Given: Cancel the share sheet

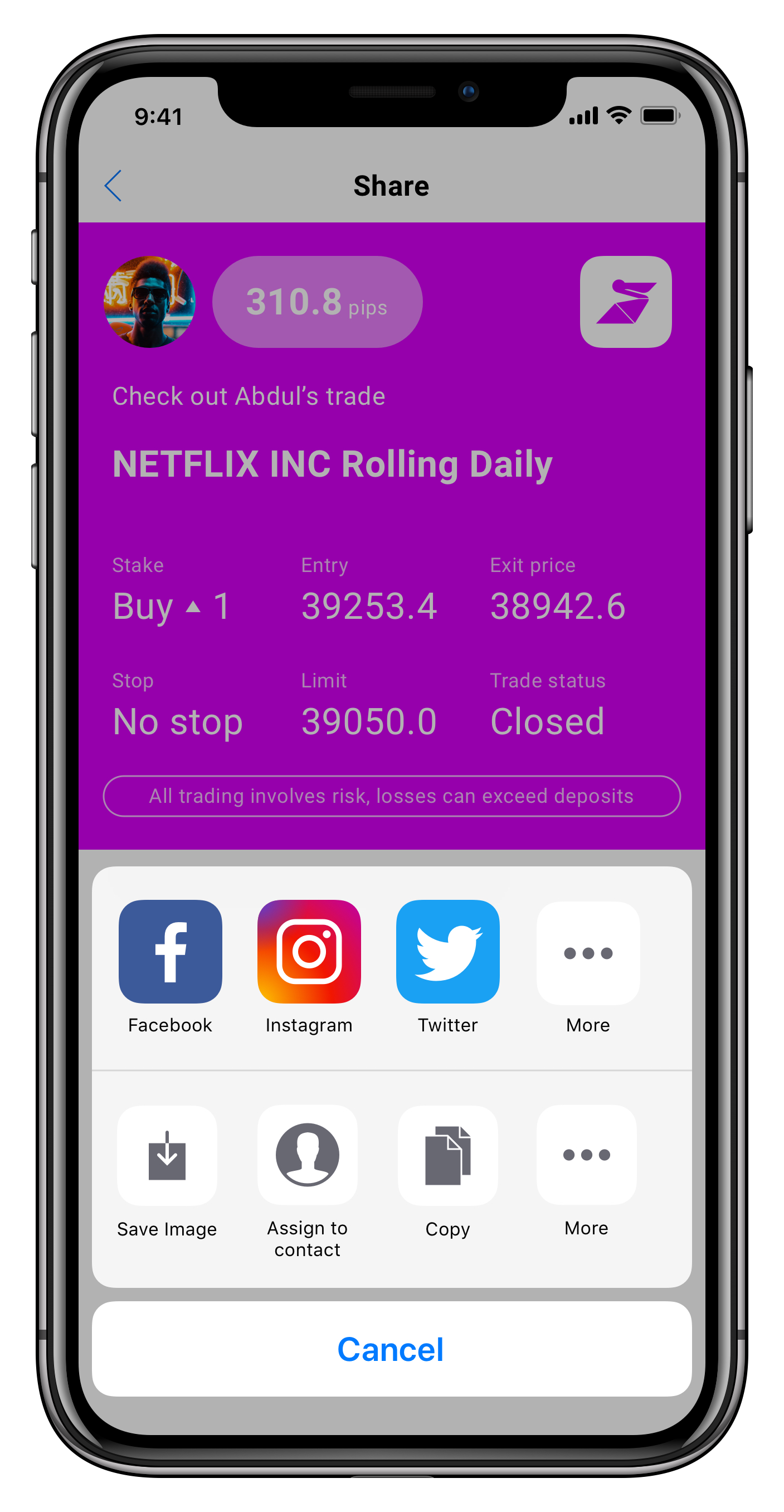Looking at the screenshot, I should 391,1349.
